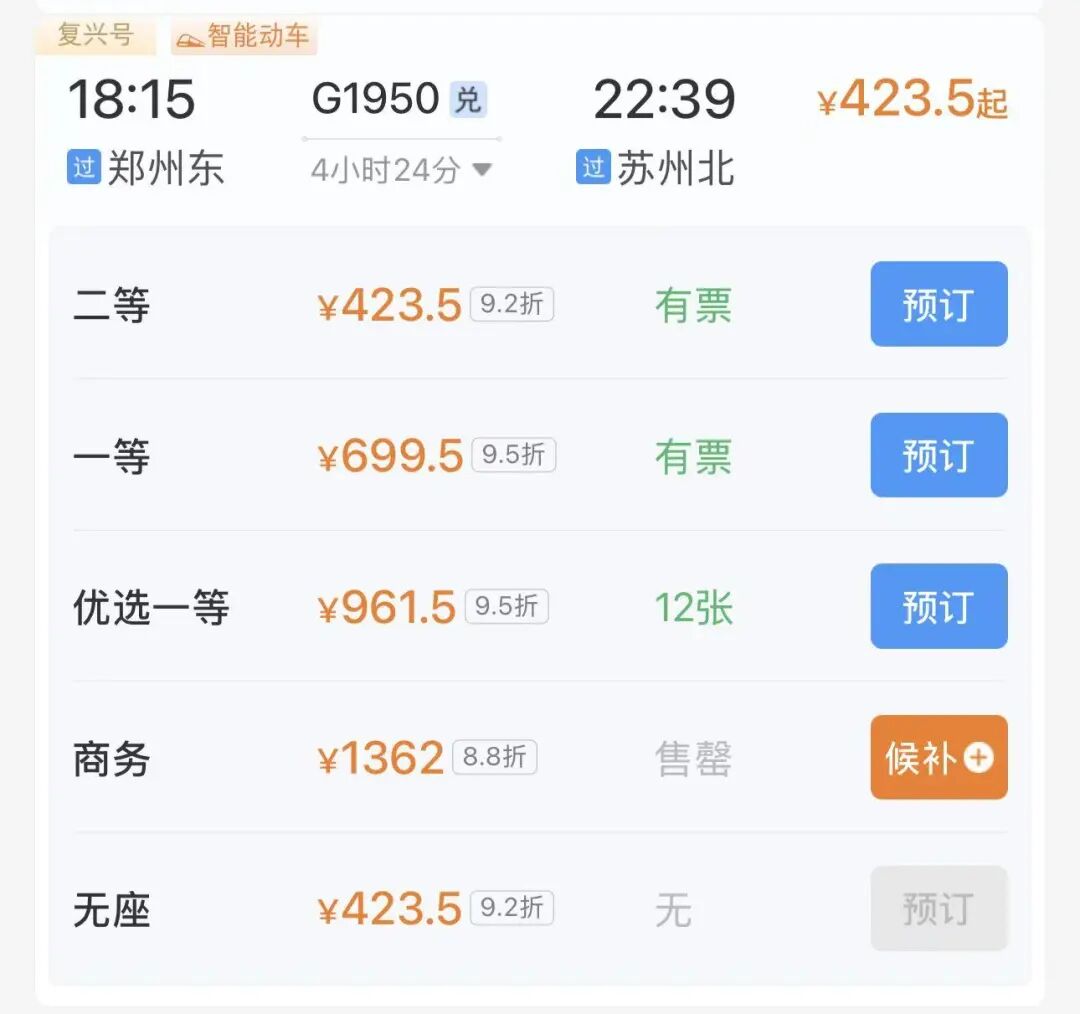Book the 一等 first-class seat
Viewport: 1080px width, 1014px height.
(938, 455)
